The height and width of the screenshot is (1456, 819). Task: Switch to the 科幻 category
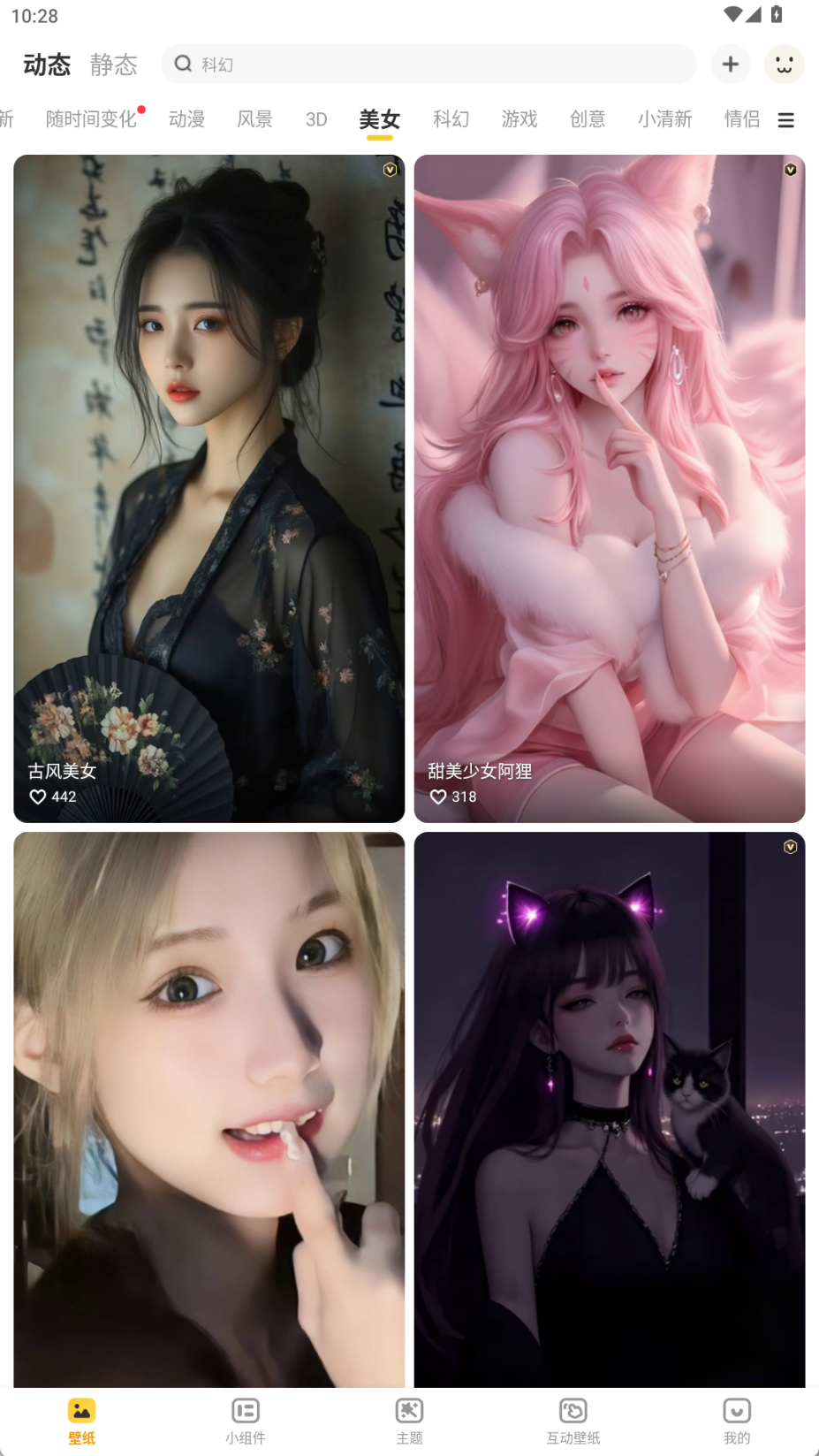point(451,119)
